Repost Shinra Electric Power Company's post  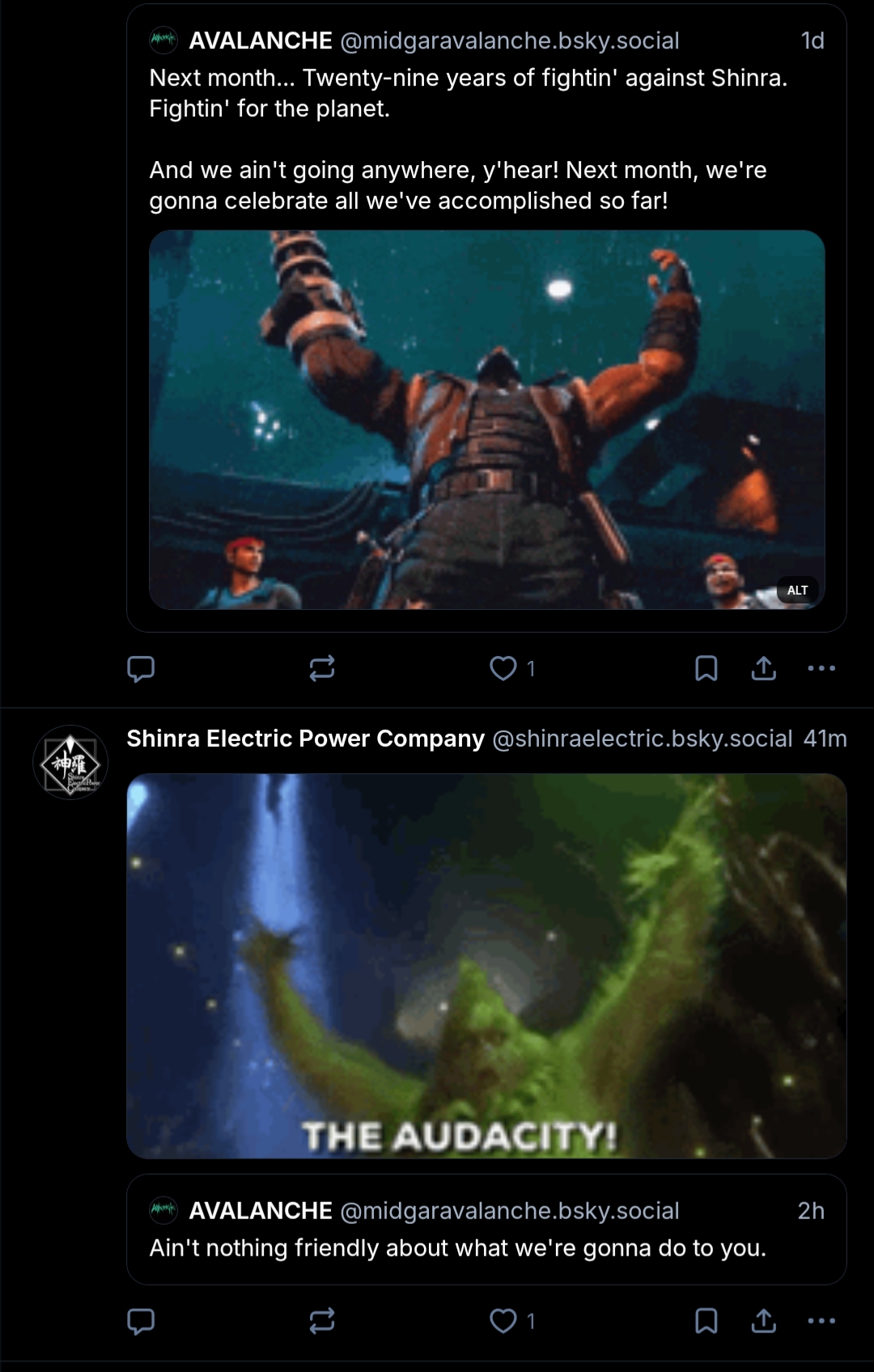click(x=322, y=1321)
